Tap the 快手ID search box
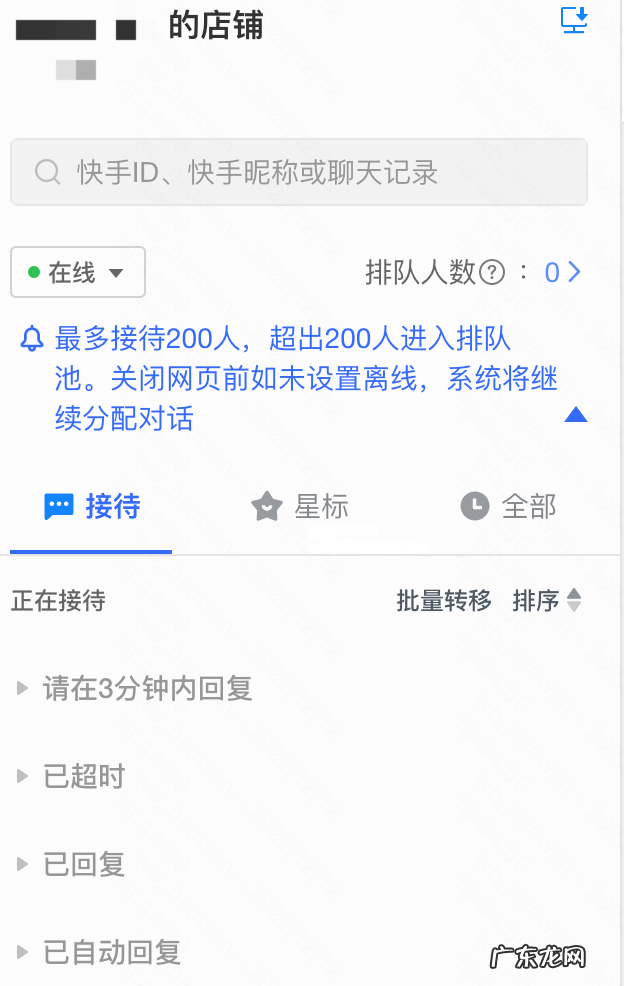The height and width of the screenshot is (986, 624). click(x=298, y=173)
